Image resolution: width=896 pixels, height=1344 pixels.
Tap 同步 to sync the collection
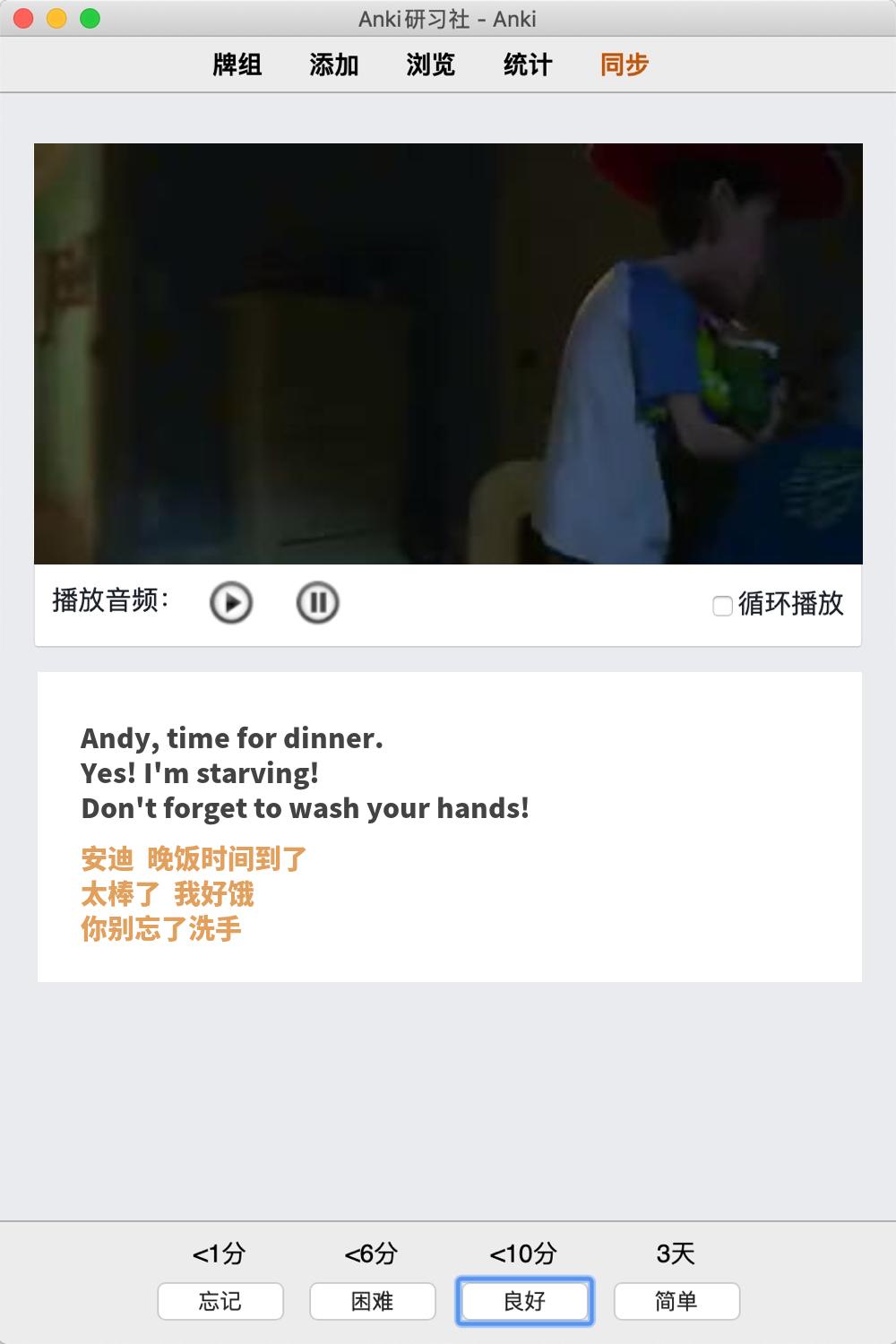pyautogui.click(x=625, y=65)
